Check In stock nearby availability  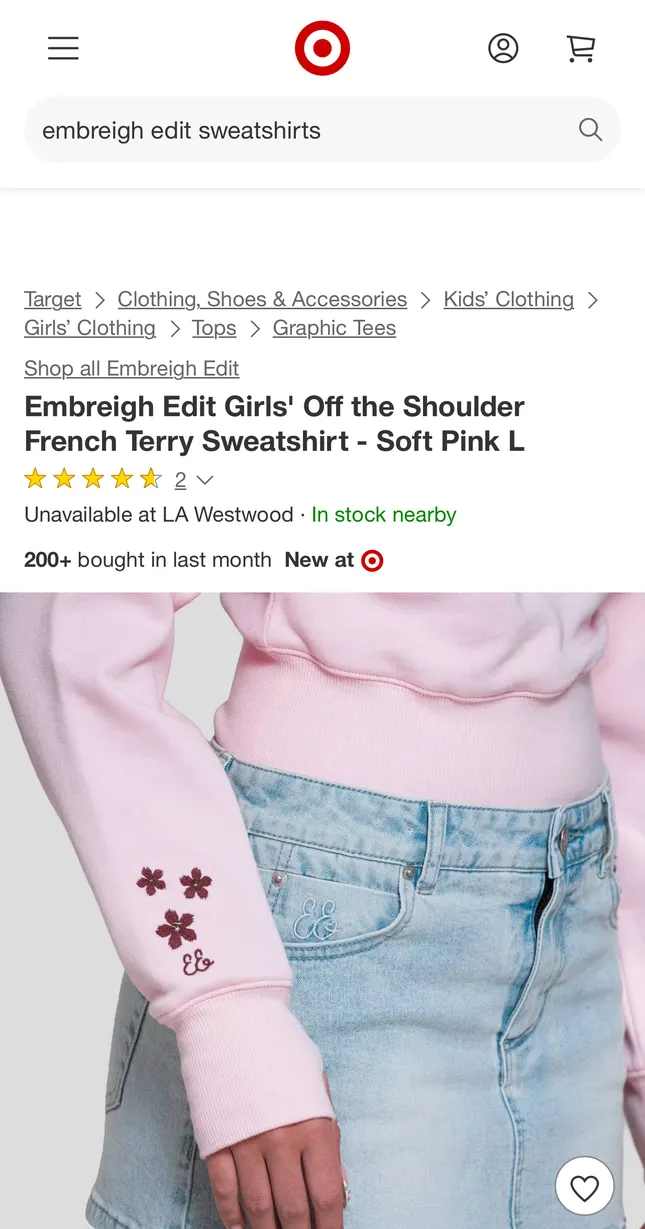384,514
